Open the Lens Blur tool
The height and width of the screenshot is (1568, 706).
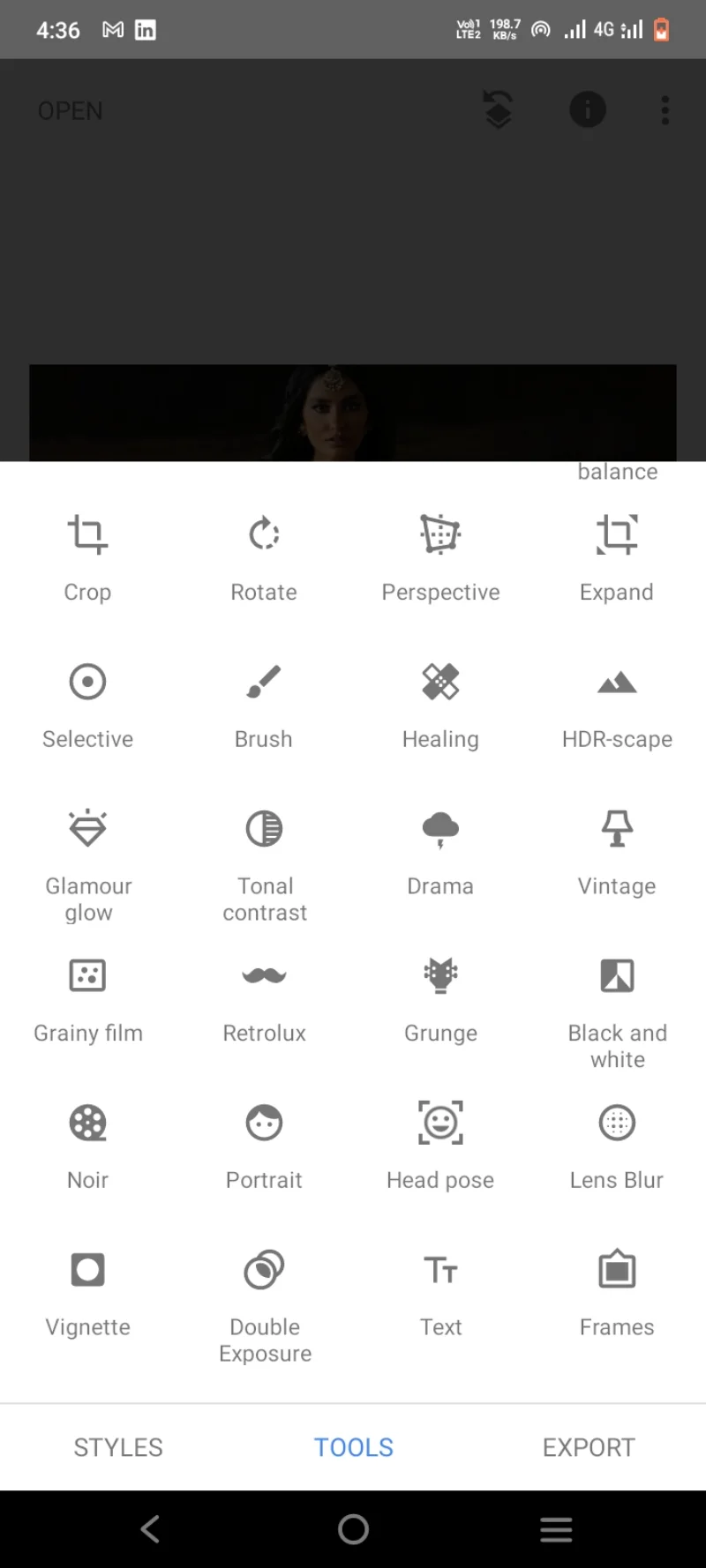pos(617,1144)
